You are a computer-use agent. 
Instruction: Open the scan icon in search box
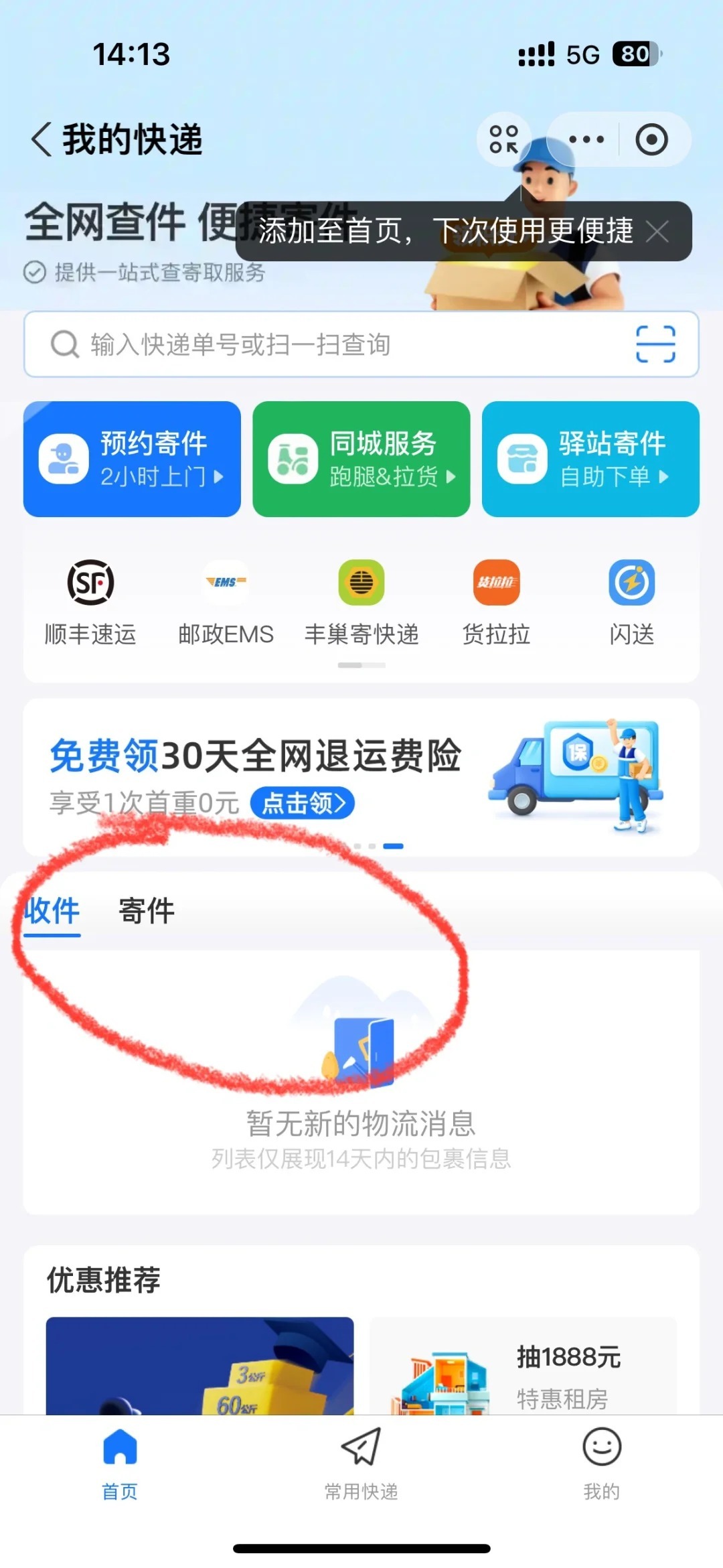(x=655, y=344)
